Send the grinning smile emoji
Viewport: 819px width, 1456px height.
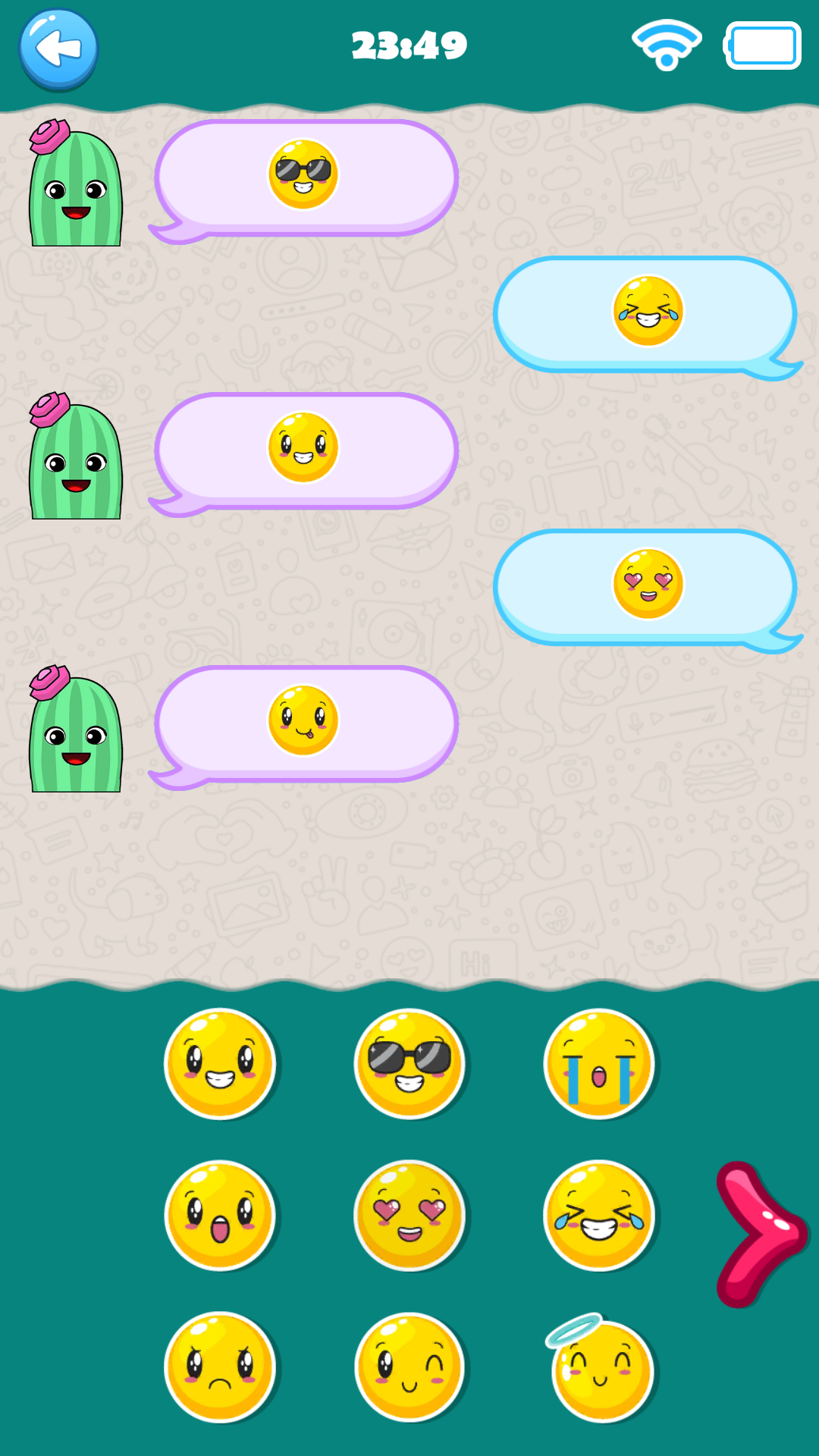[220, 1063]
